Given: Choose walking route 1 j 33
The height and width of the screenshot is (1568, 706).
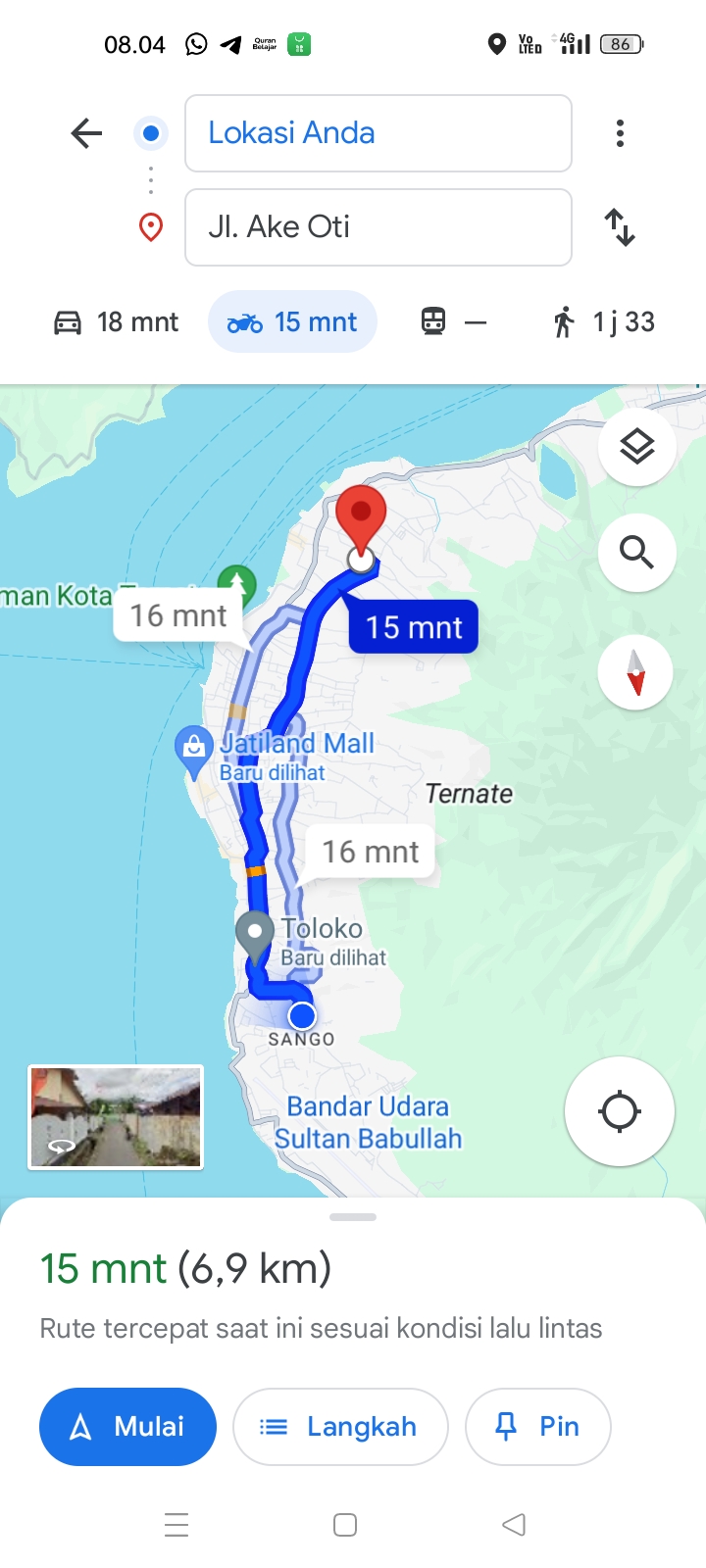Looking at the screenshot, I should coord(604,321).
